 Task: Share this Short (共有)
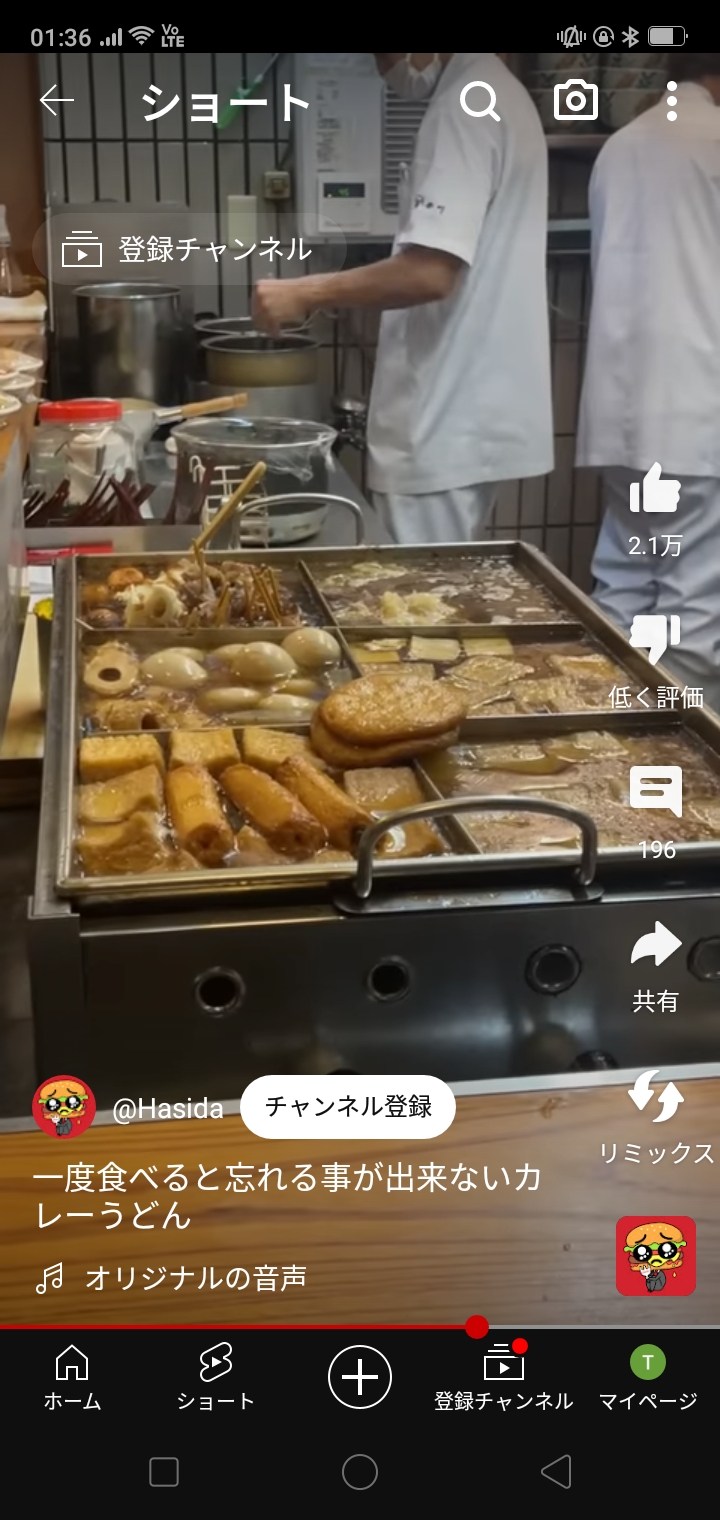655,946
